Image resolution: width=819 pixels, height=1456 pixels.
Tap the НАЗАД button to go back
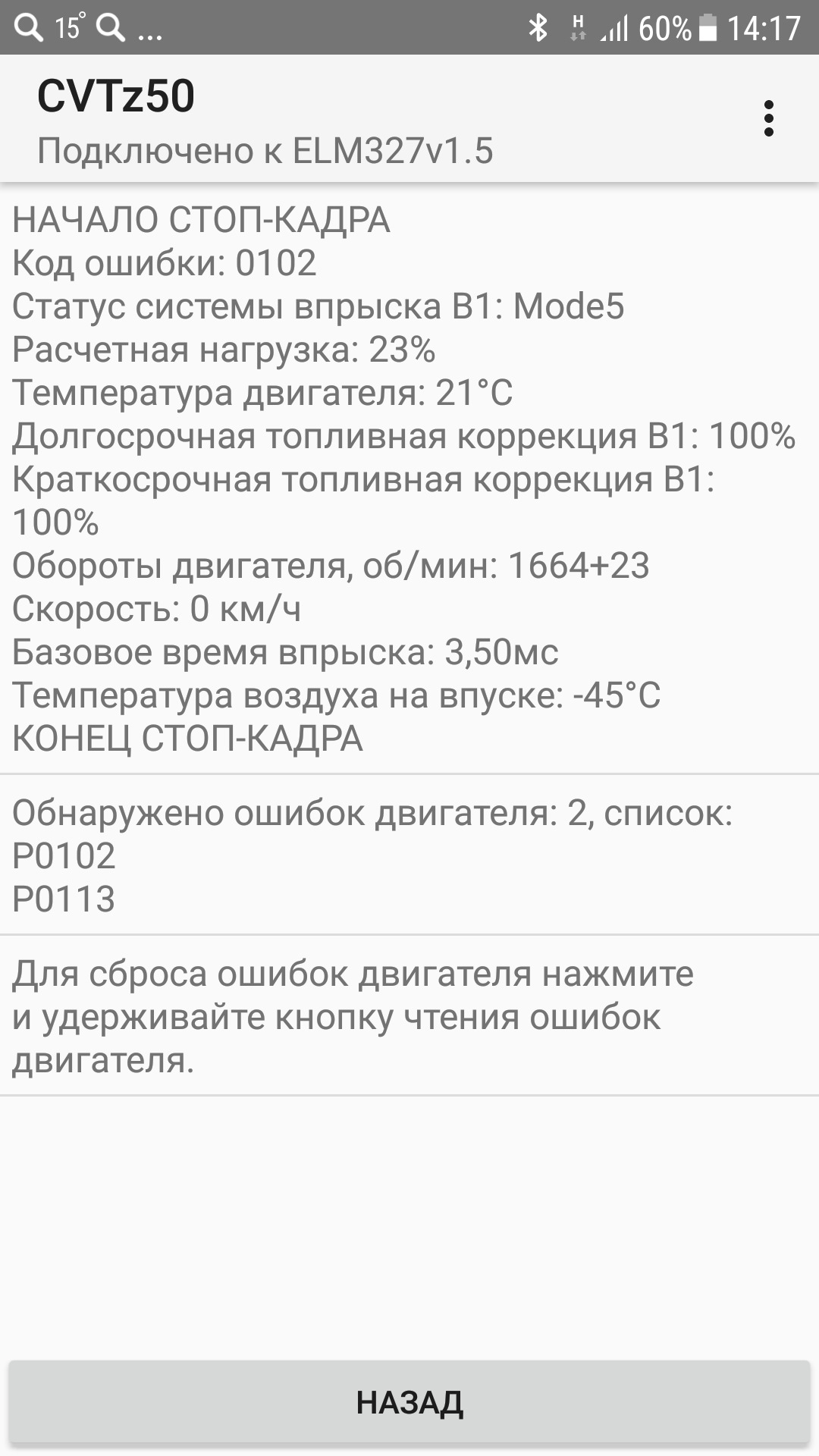click(409, 1402)
